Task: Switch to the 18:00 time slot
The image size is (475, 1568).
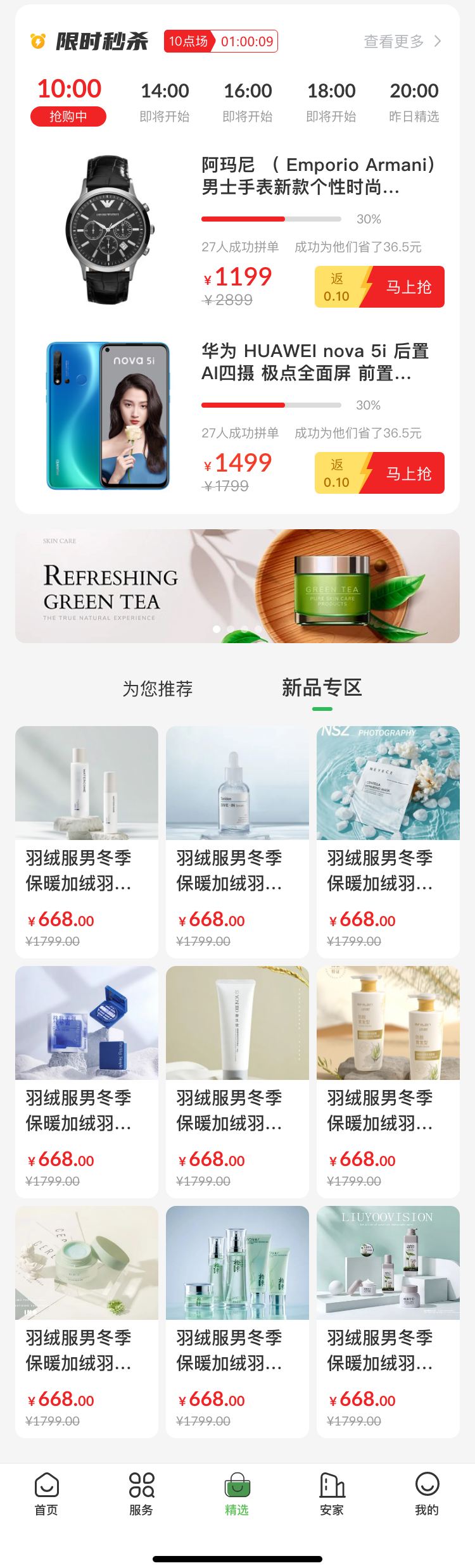Action: 331,101
